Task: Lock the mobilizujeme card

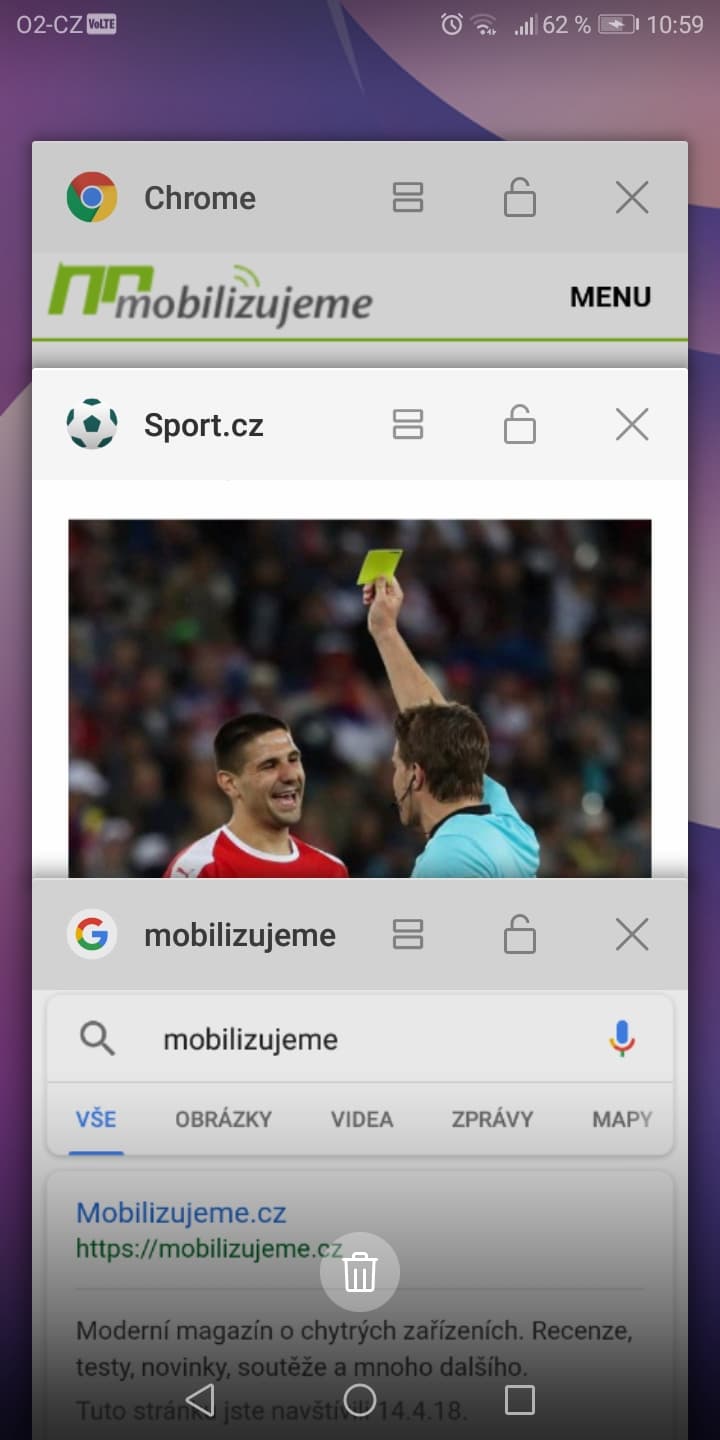Action: click(x=519, y=935)
